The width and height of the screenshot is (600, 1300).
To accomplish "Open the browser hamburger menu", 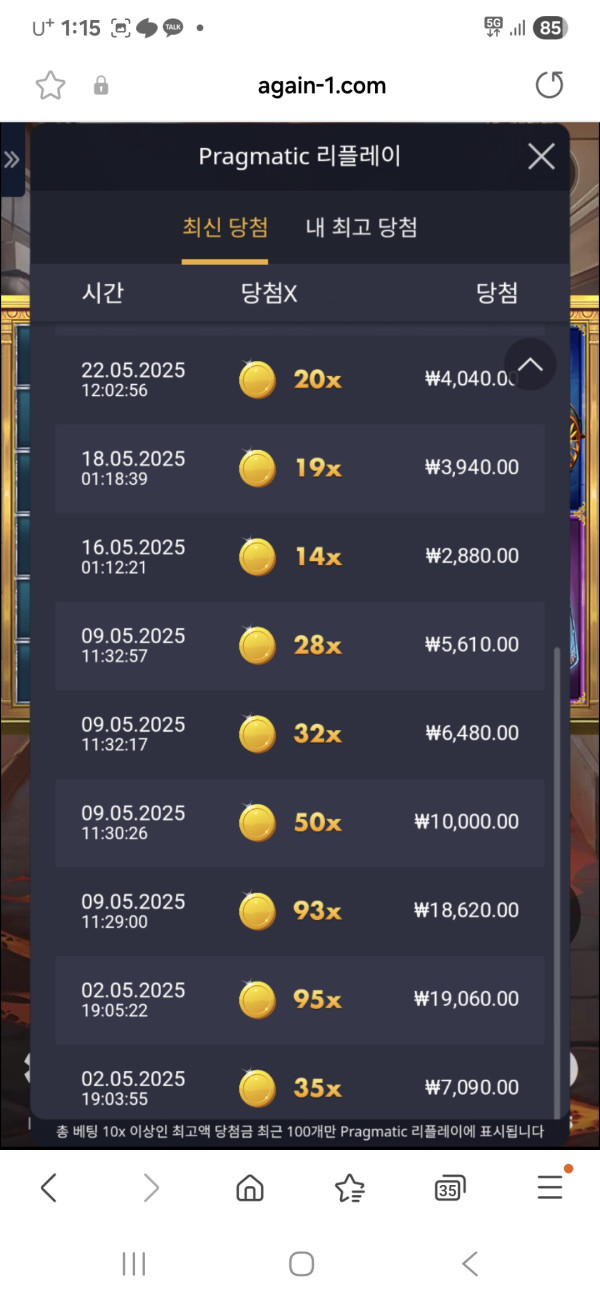I will tap(549, 1188).
